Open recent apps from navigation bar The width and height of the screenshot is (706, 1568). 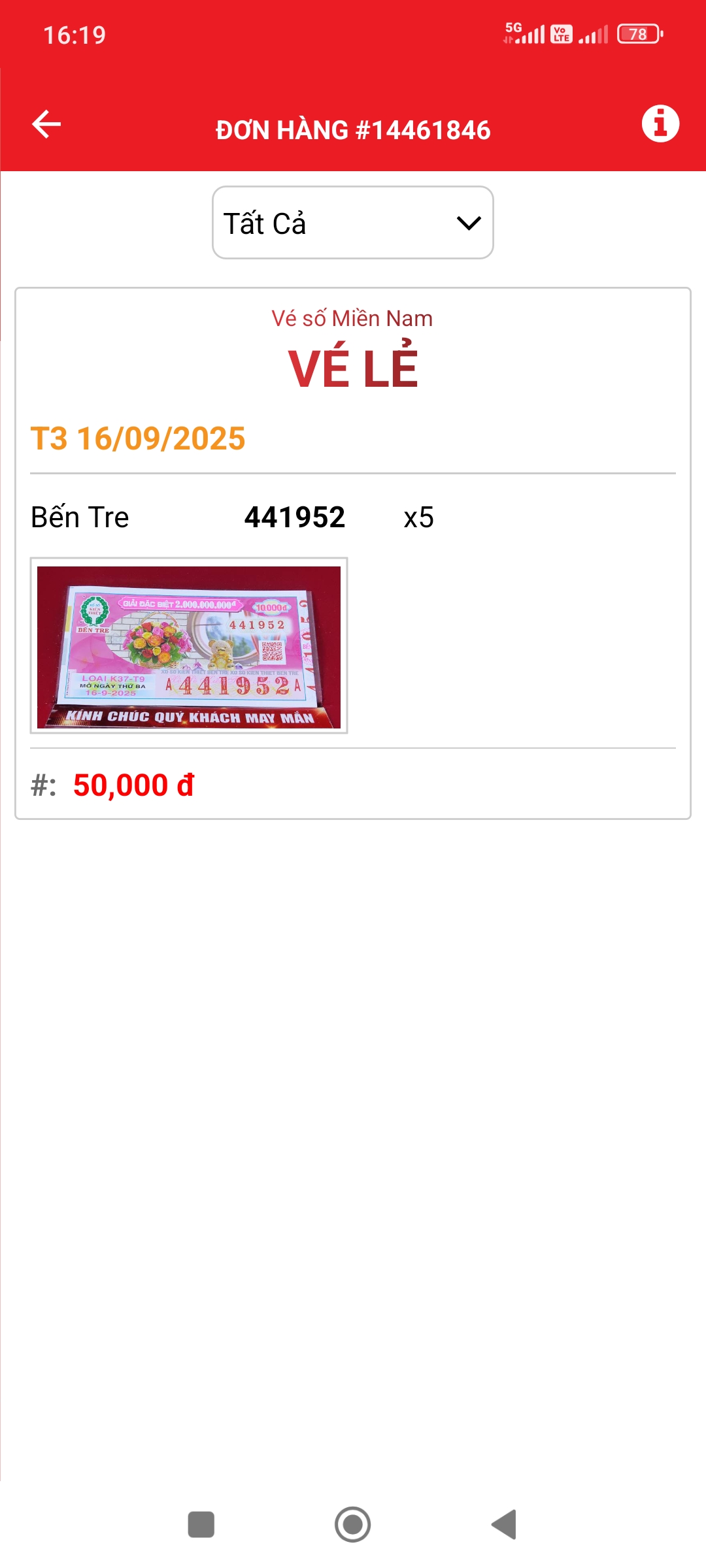click(x=201, y=1525)
